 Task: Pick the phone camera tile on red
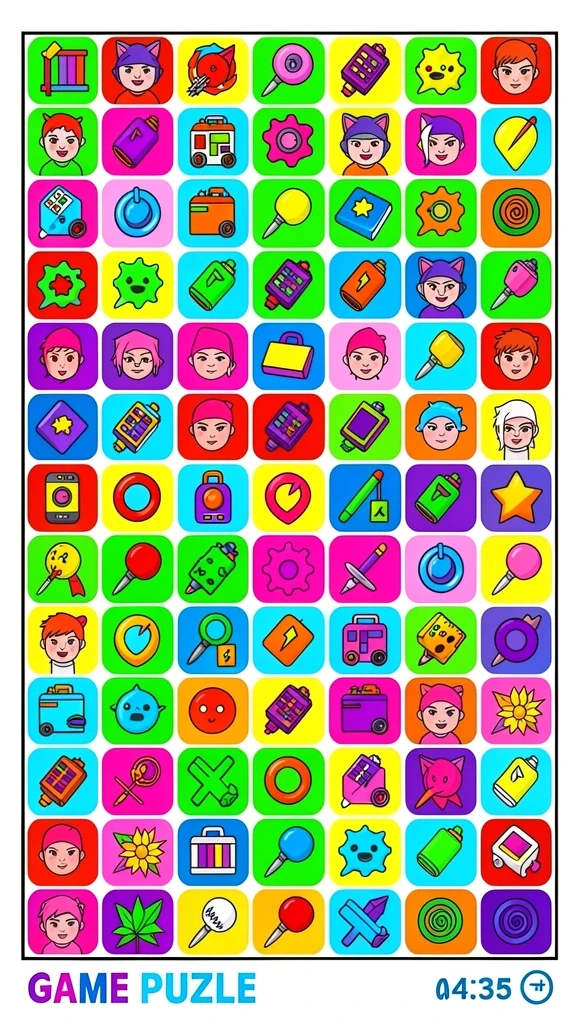[x=63, y=498]
